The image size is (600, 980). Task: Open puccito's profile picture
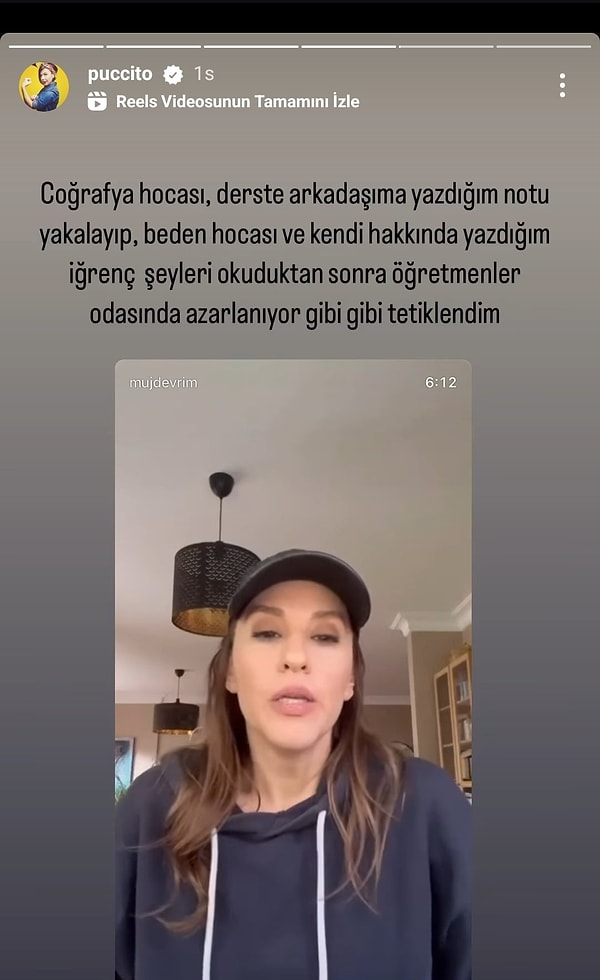[x=43, y=87]
